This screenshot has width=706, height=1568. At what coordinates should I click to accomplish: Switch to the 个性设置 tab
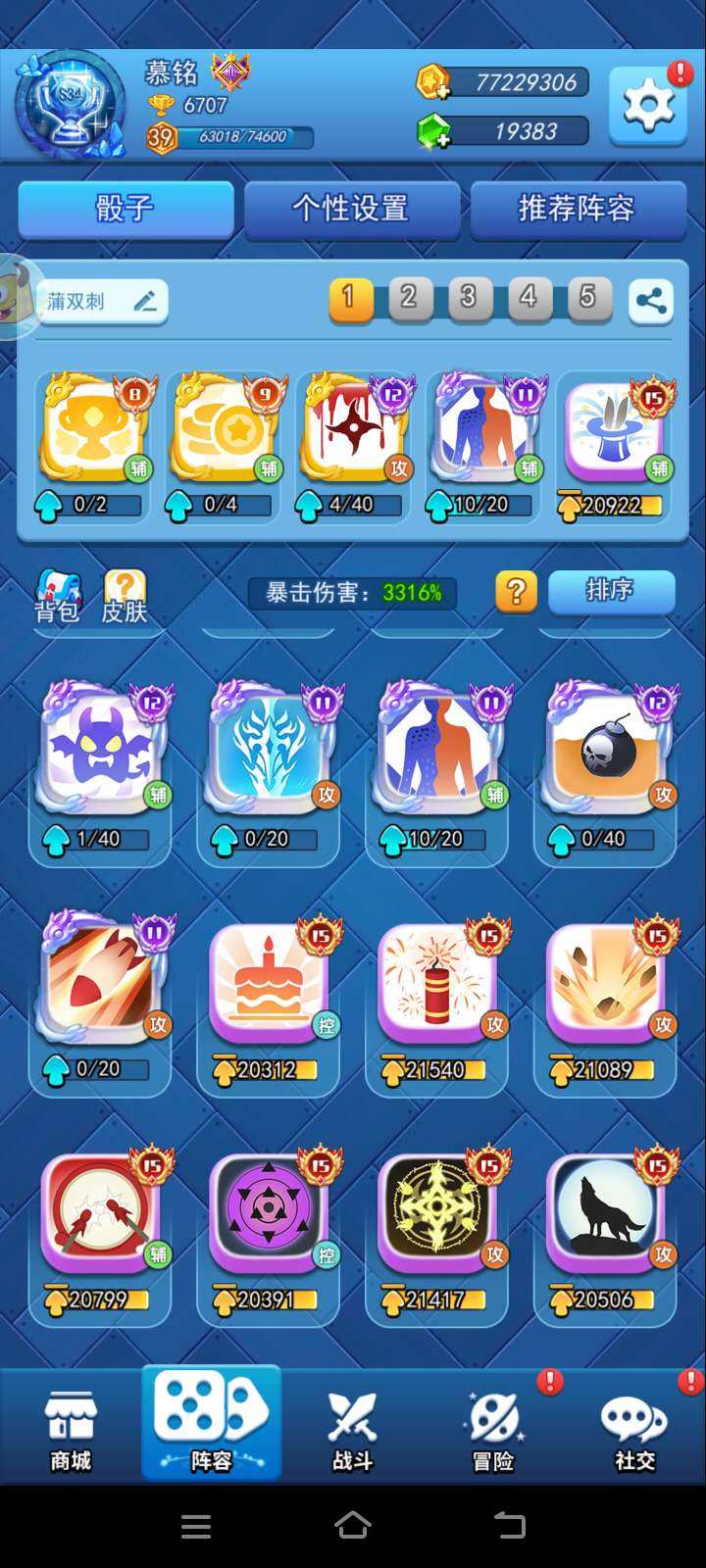tap(351, 209)
